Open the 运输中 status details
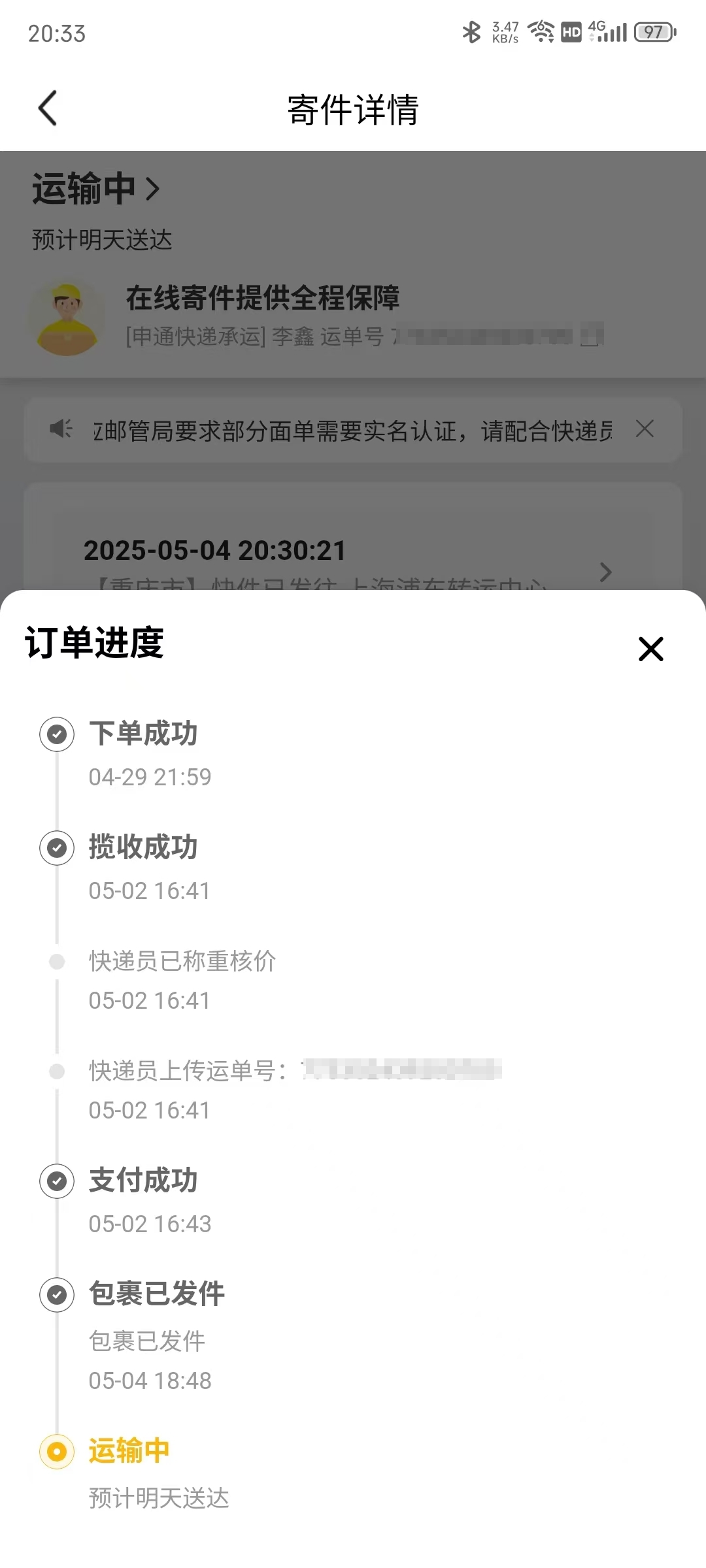 tap(96, 189)
